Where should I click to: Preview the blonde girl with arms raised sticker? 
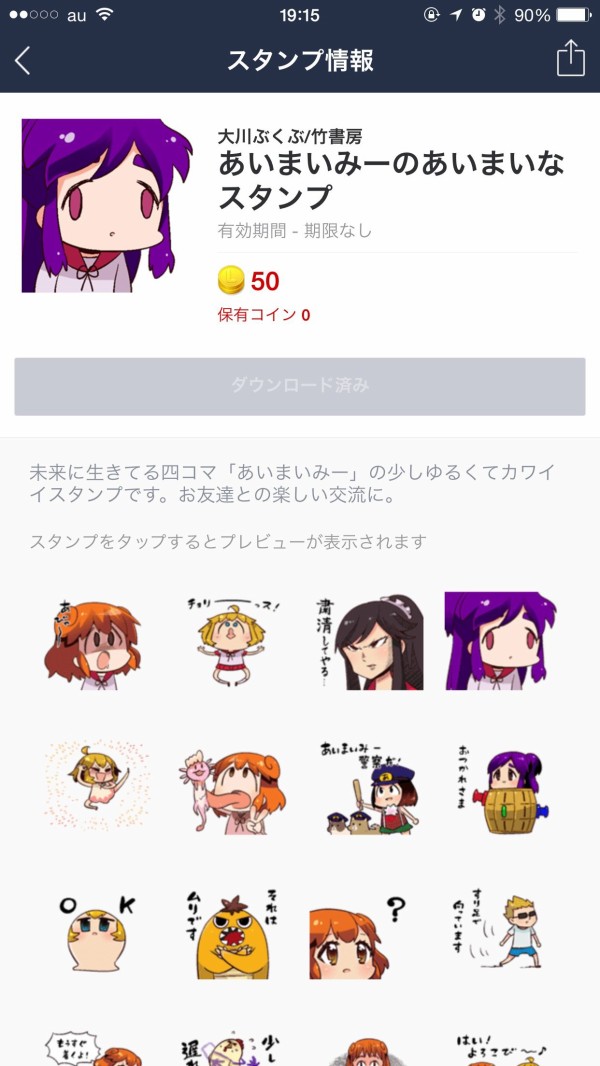(x=232, y=643)
